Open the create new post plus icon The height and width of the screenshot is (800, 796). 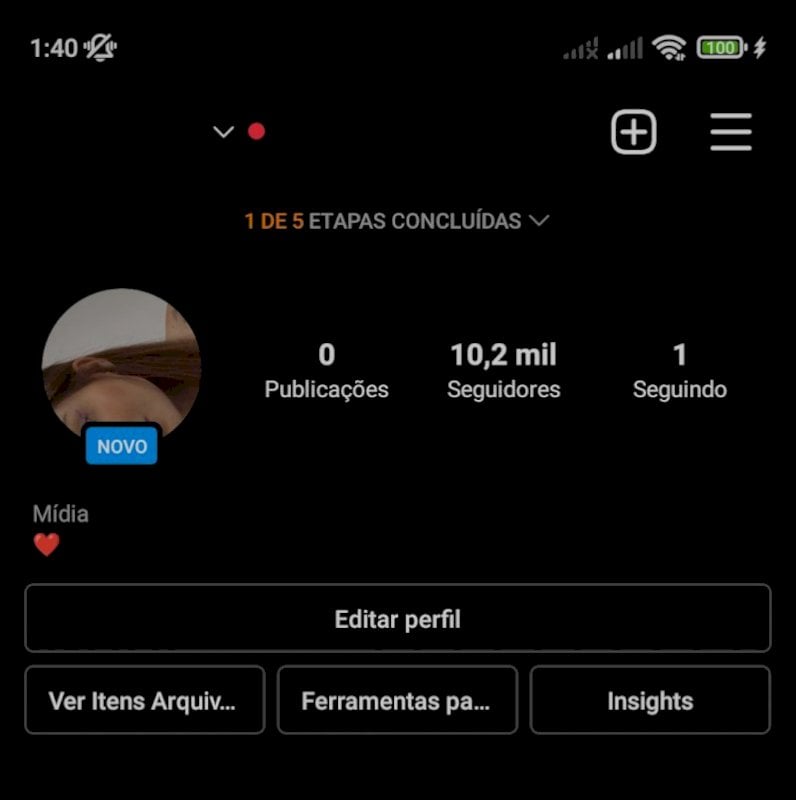pos(633,131)
